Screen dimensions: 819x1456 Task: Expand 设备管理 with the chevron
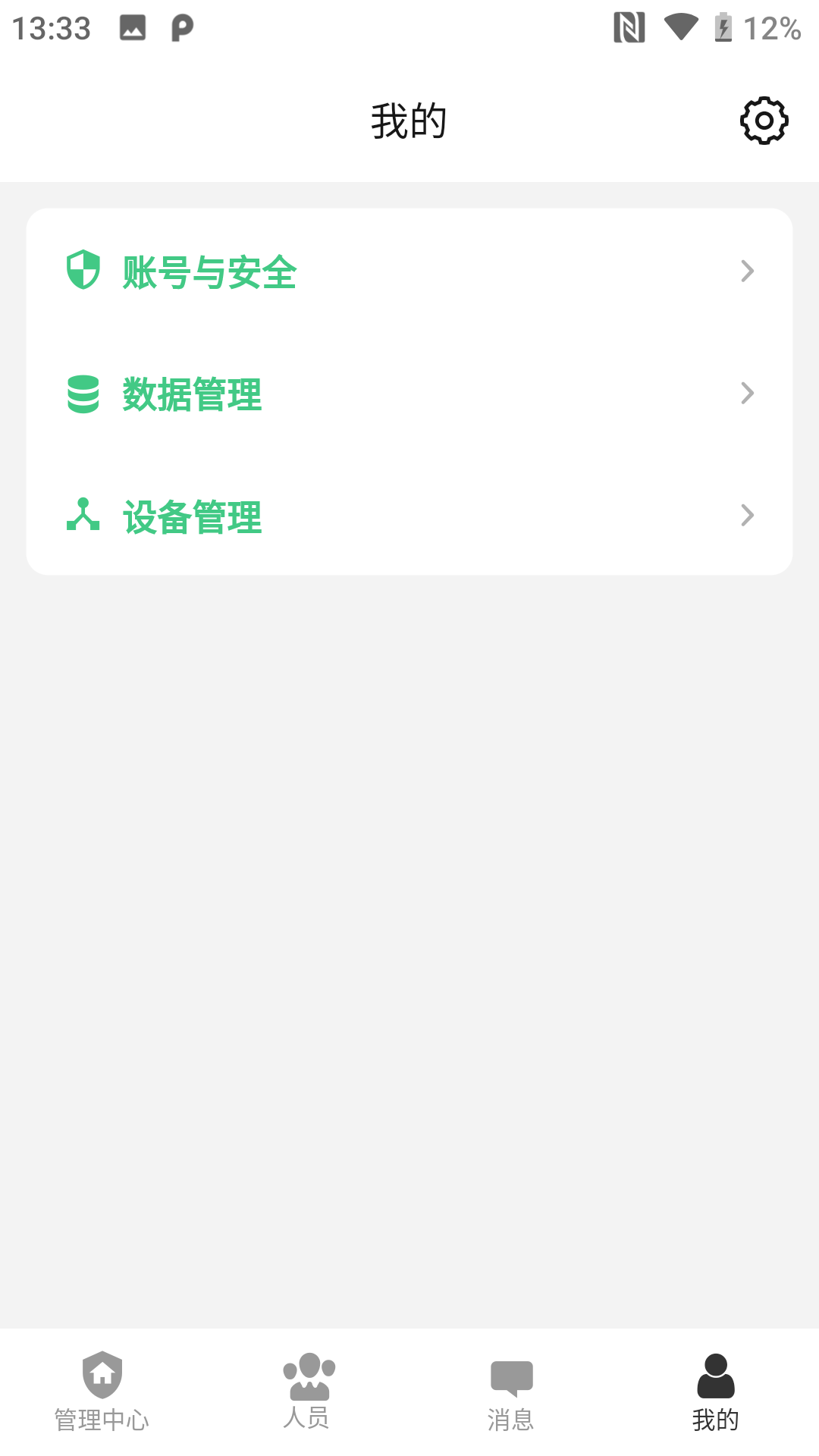point(748,515)
